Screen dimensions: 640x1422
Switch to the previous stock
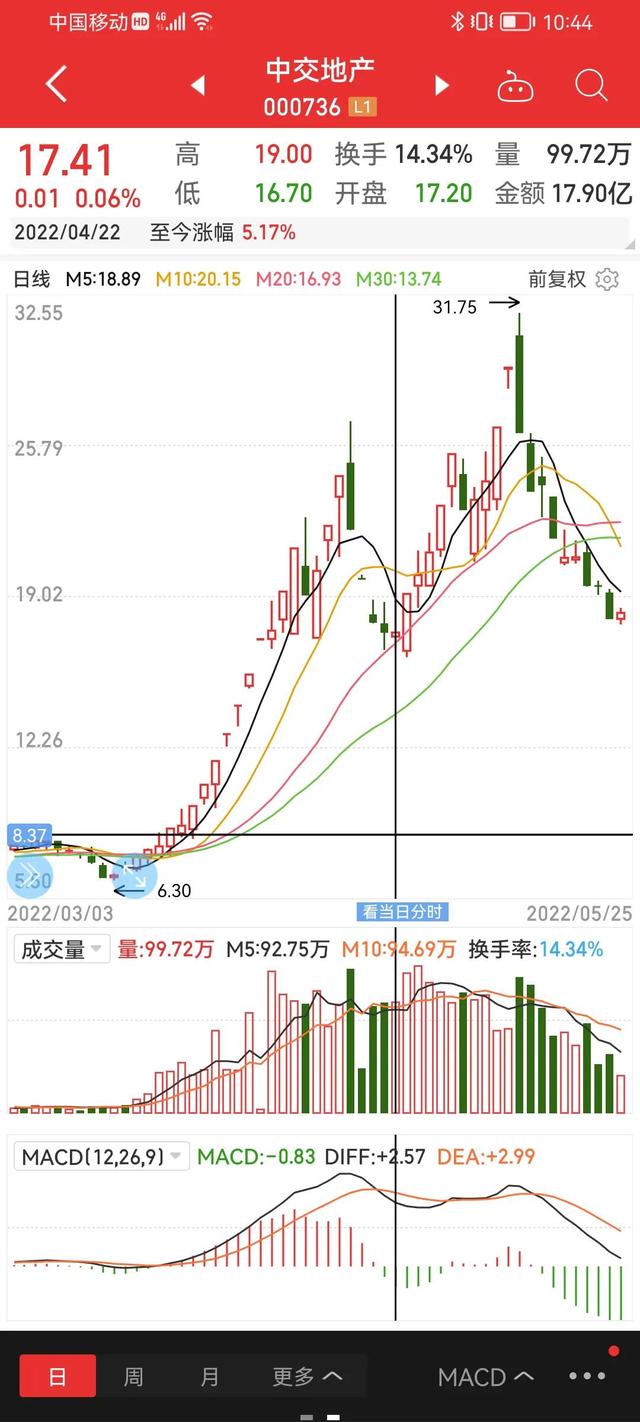(x=198, y=86)
